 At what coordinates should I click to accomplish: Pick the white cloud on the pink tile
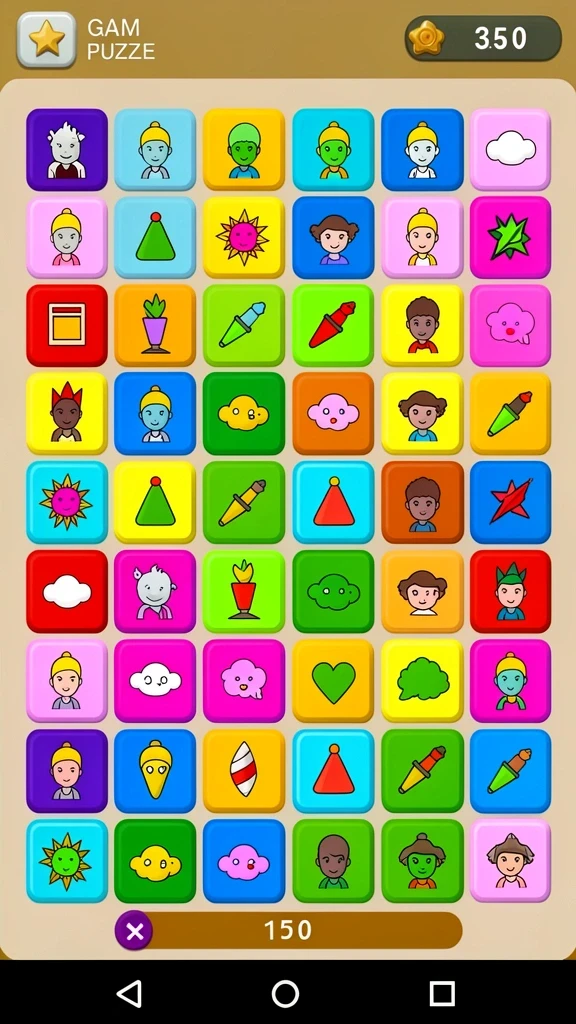click(510, 149)
